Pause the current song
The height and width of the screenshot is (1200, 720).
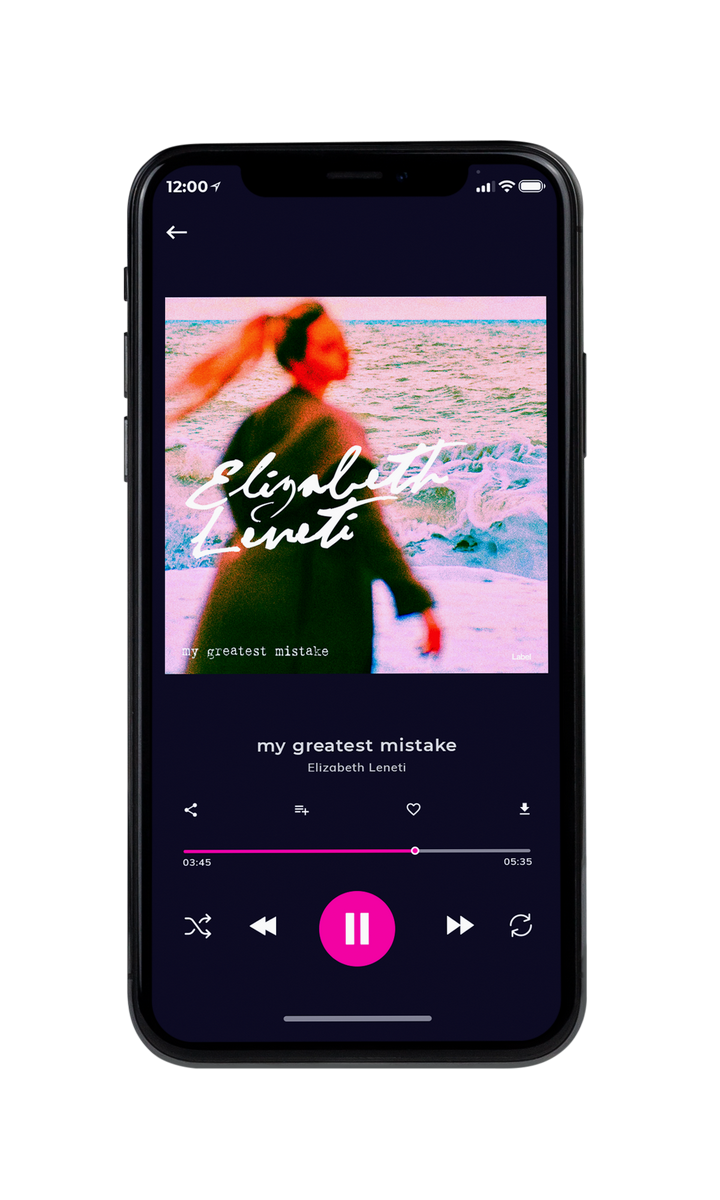pyautogui.click(x=357, y=928)
